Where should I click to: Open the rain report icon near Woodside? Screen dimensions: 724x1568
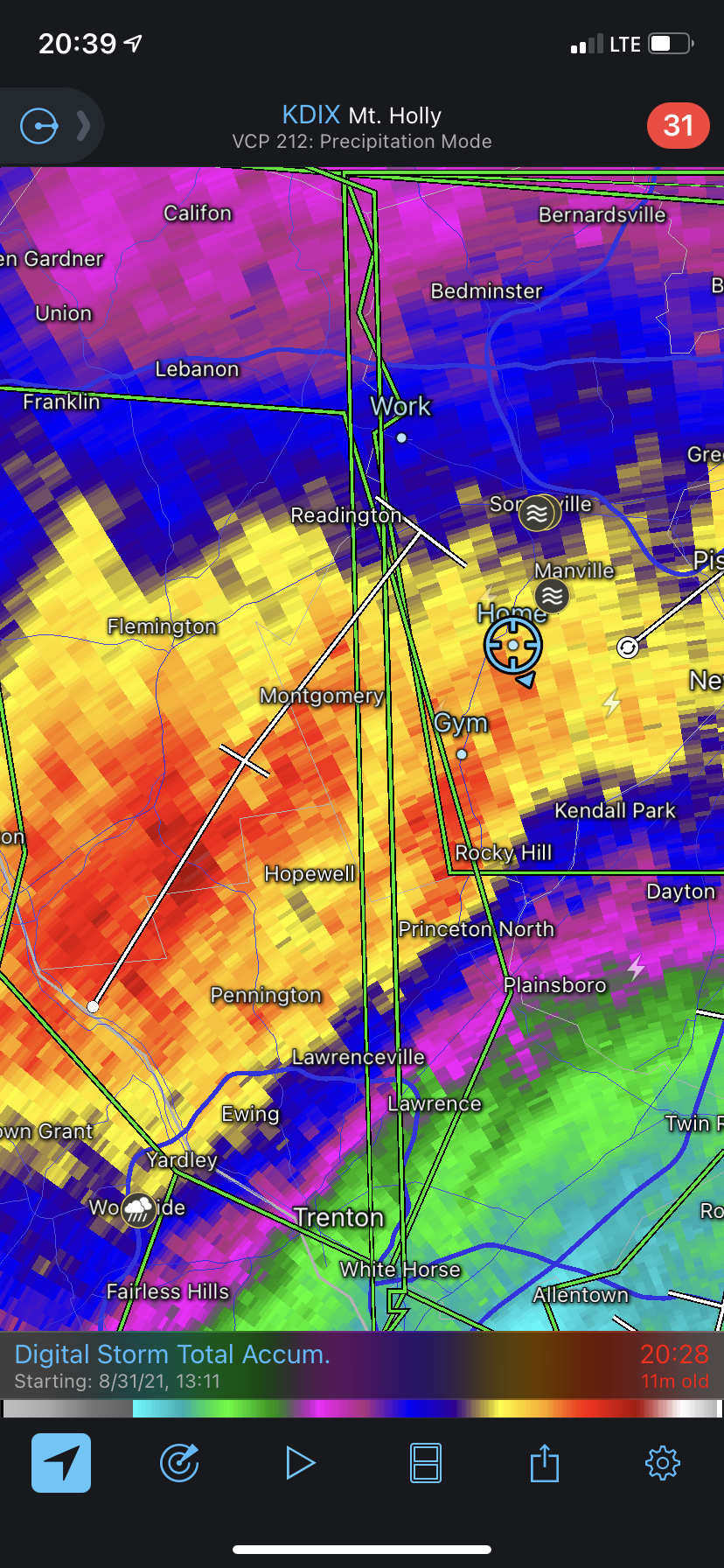pyautogui.click(x=138, y=1209)
